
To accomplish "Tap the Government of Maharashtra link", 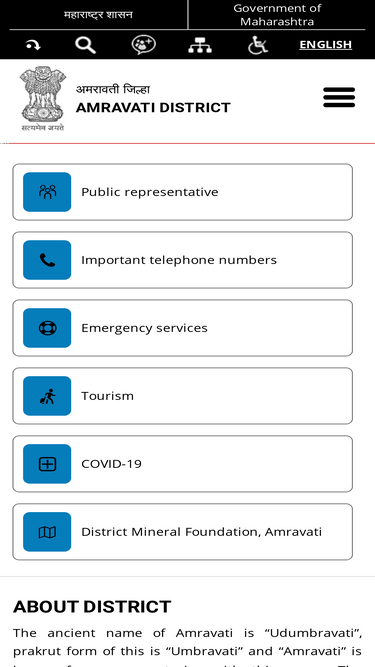I will pyautogui.click(x=277, y=15).
